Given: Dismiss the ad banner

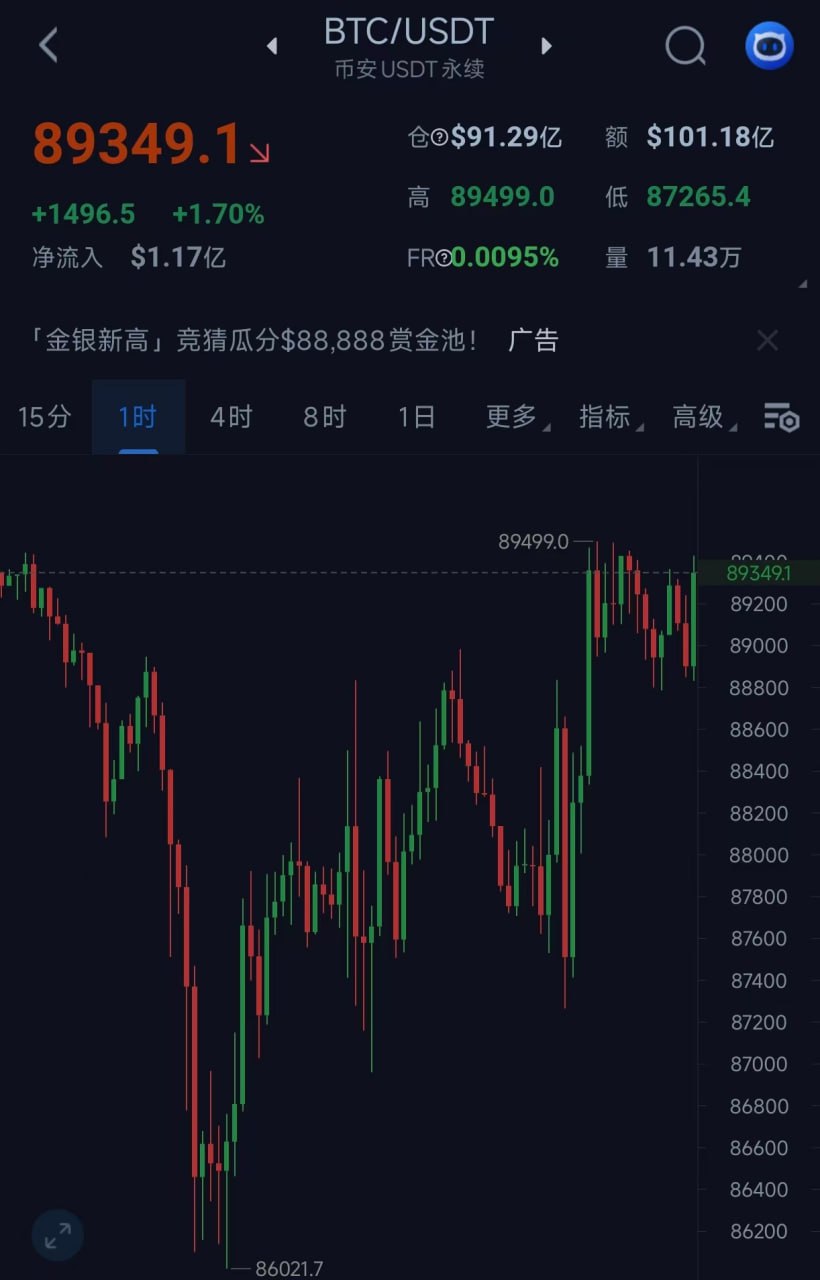Looking at the screenshot, I should coord(767,340).
